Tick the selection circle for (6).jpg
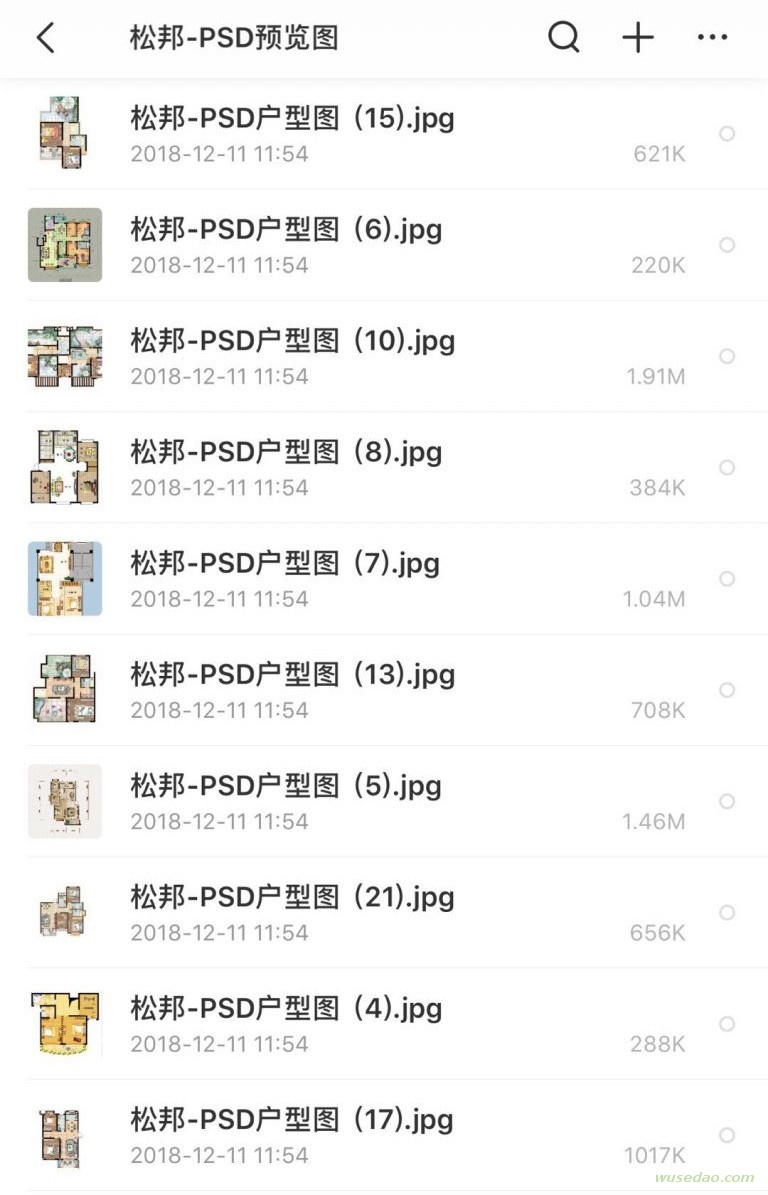Viewport: 768px width, 1195px height. click(x=727, y=245)
